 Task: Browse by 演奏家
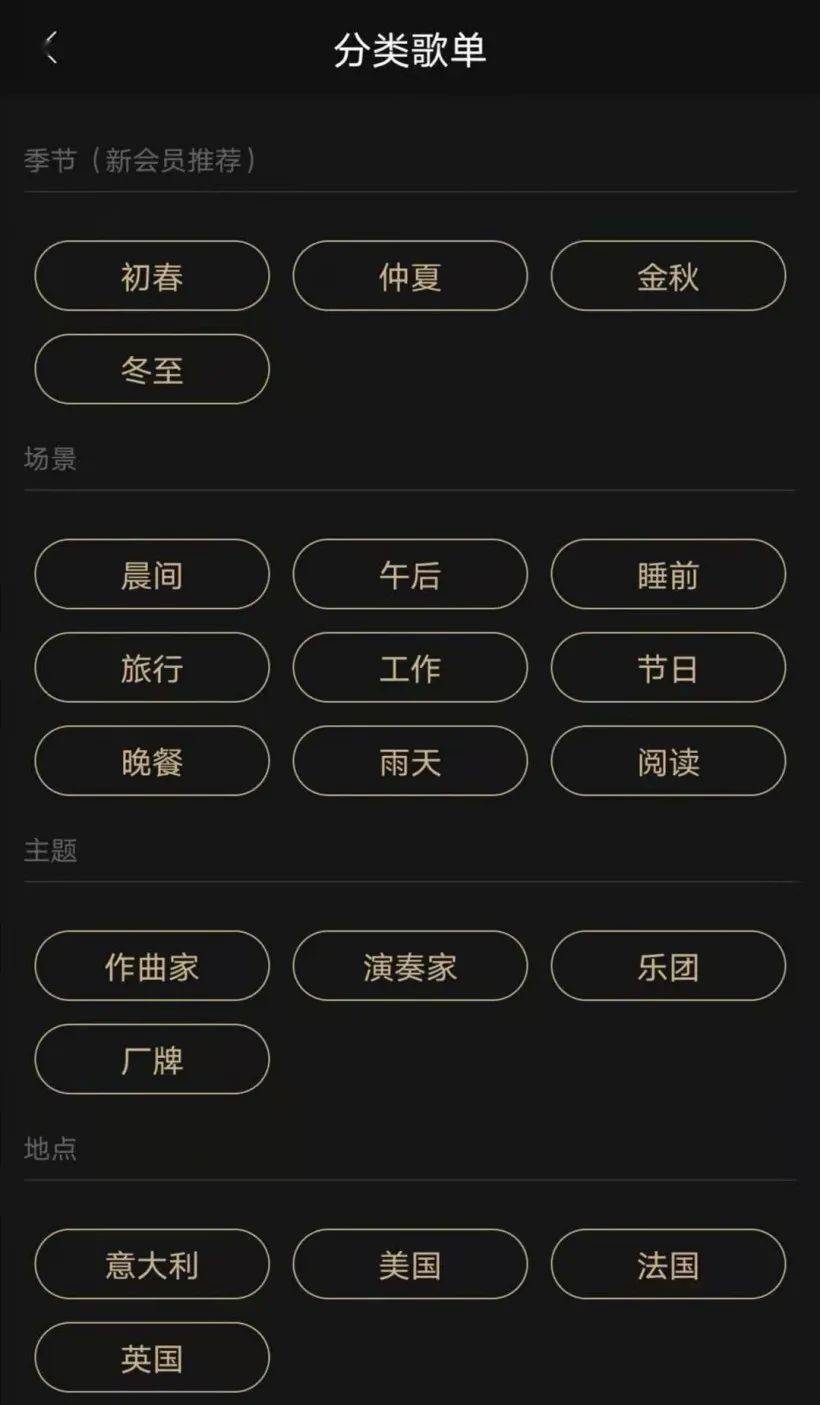pyautogui.click(x=410, y=966)
